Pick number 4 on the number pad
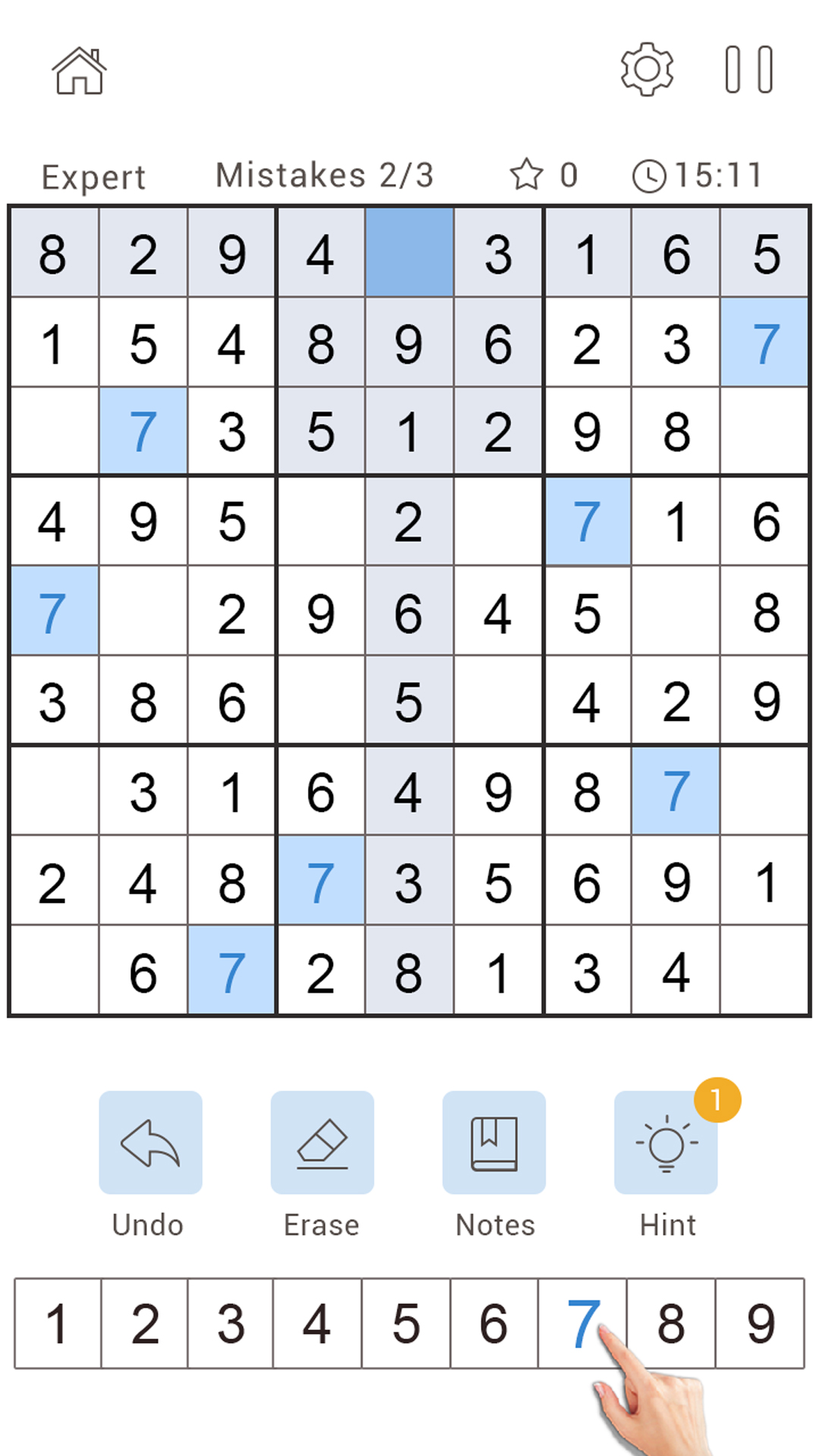This screenshot has width=819, height=1456. pos(317,1323)
